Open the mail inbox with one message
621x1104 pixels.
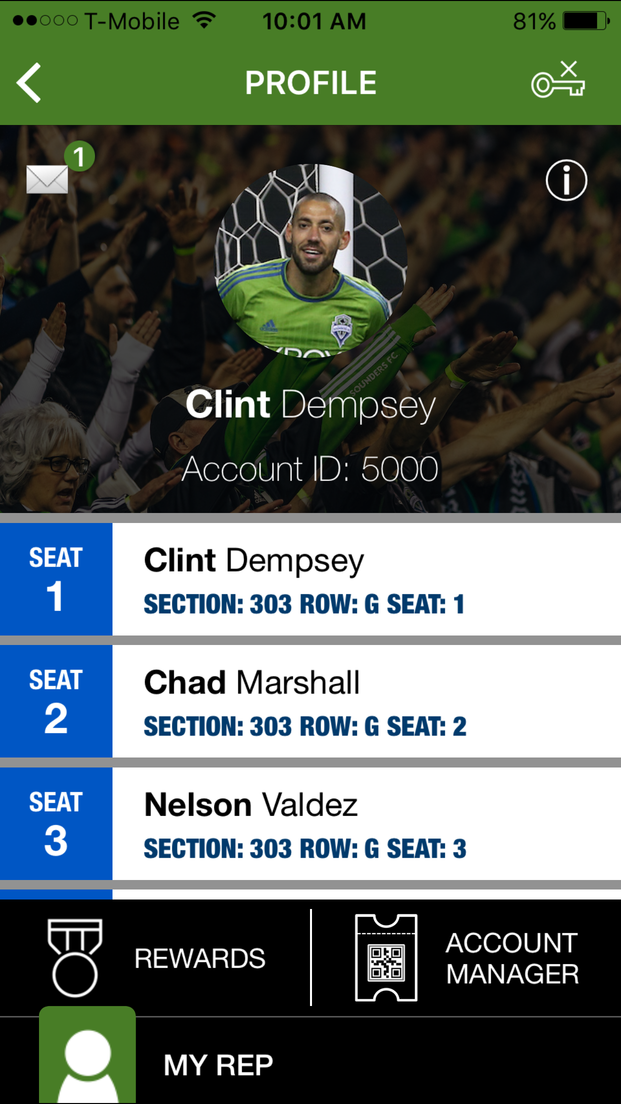pyautogui.click(x=58, y=170)
